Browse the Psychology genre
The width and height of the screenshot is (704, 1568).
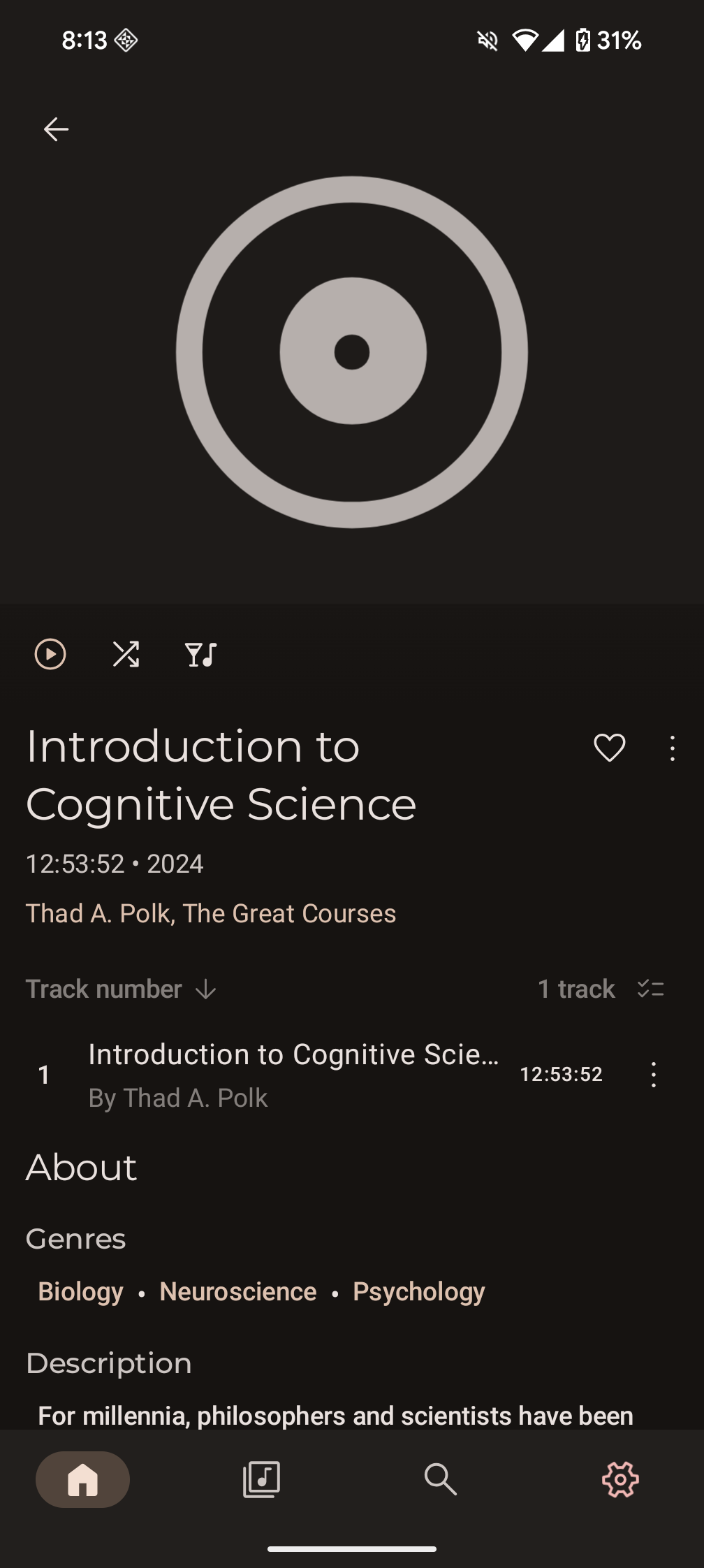coord(419,1291)
